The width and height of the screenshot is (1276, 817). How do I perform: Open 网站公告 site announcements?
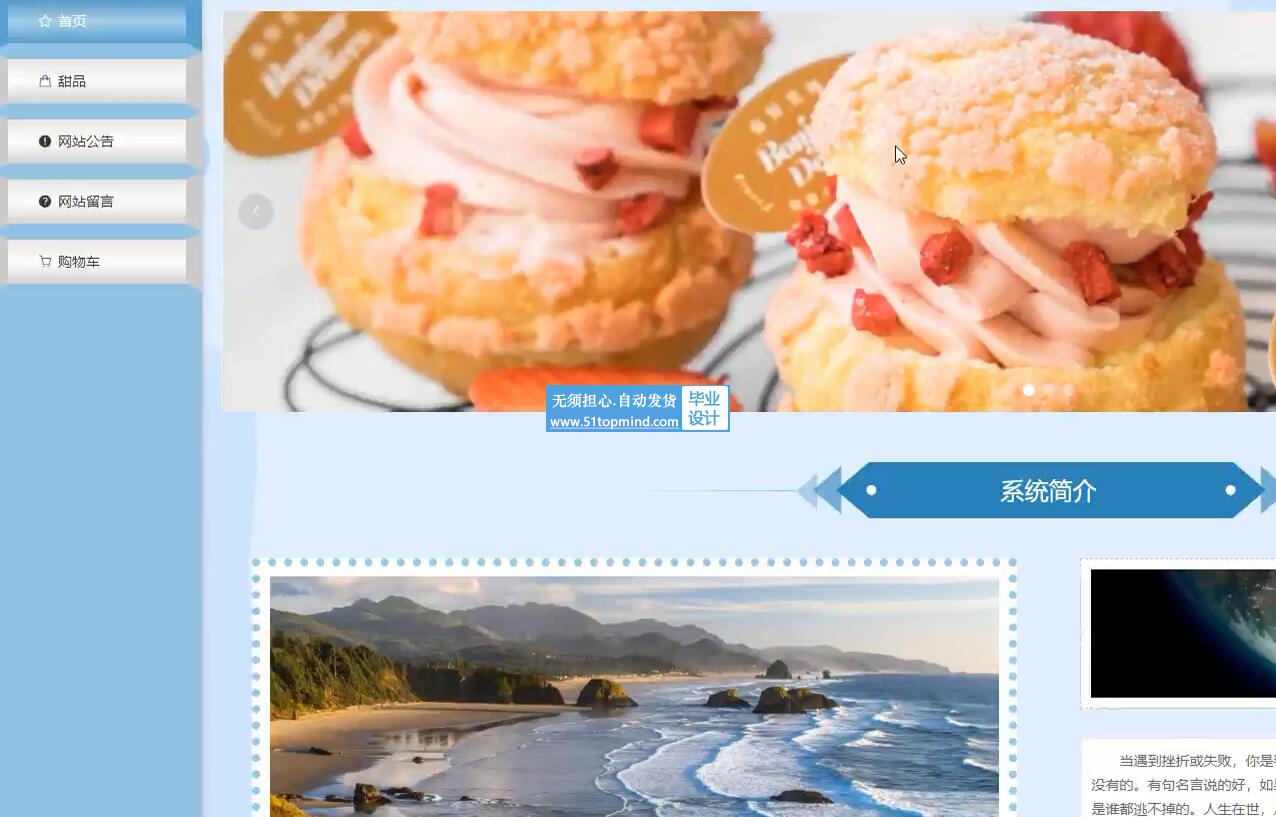click(95, 141)
